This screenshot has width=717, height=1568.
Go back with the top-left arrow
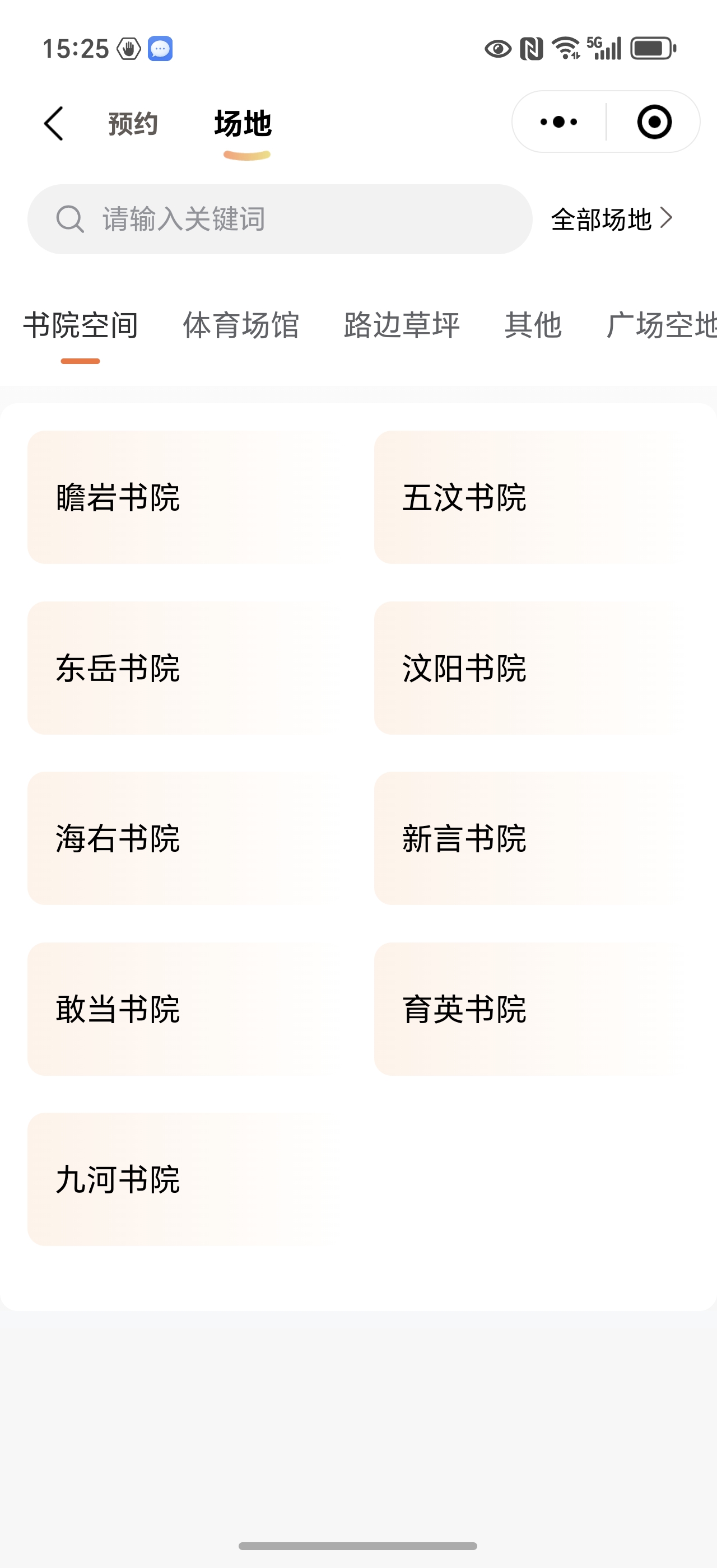(x=54, y=124)
